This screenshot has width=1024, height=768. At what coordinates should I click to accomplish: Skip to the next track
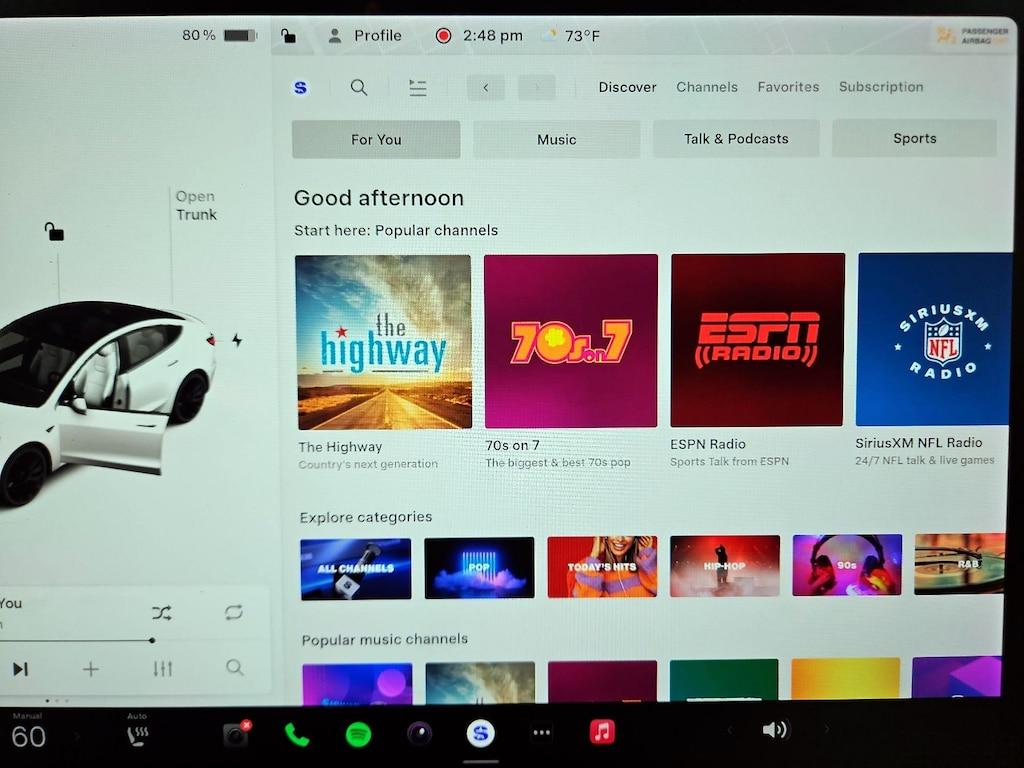20,669
